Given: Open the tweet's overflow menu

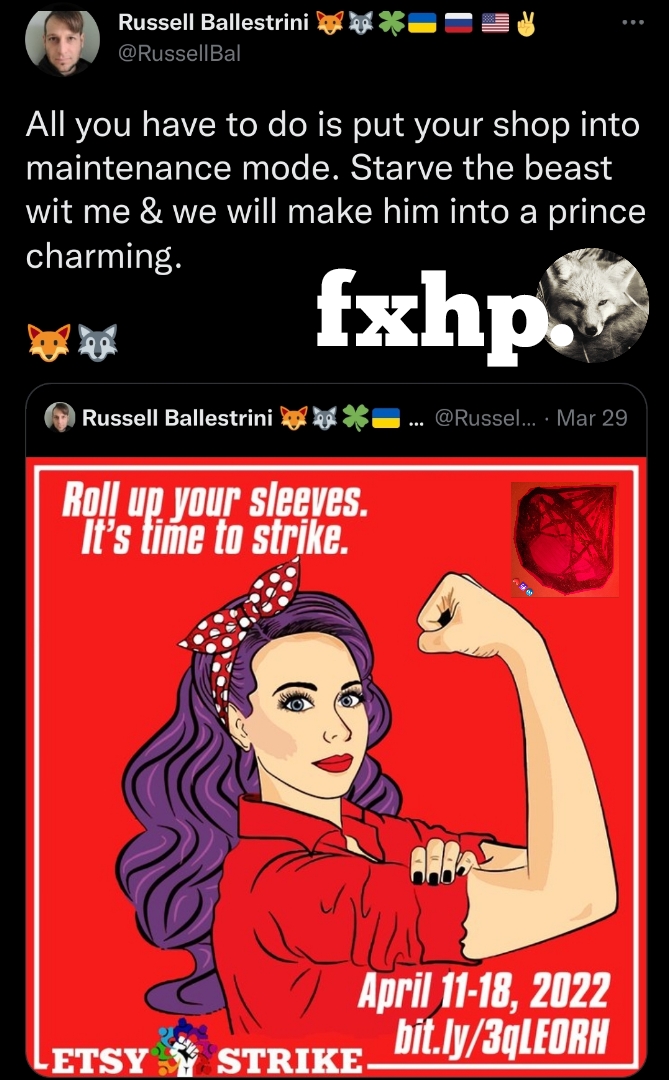Looking at the screenshot, I should 633,23.
